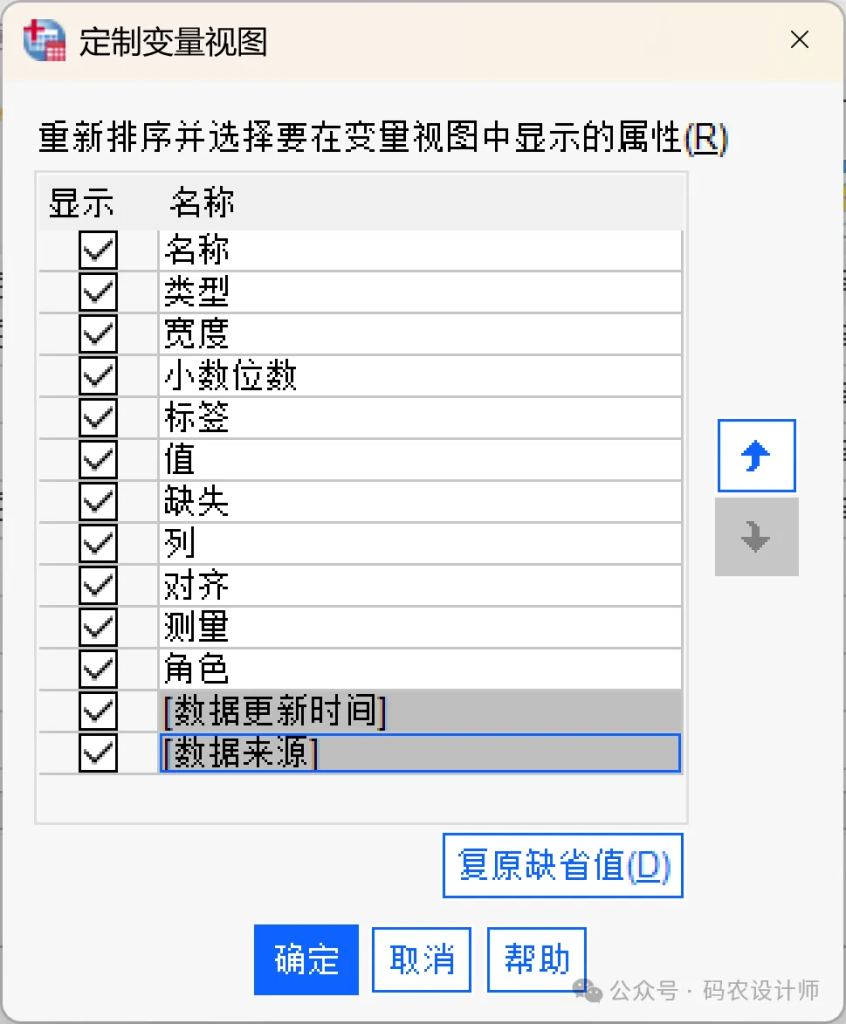Confirm with the 确定 button
The width and height of the screenshot is (846, 1024).
point(306,960)
